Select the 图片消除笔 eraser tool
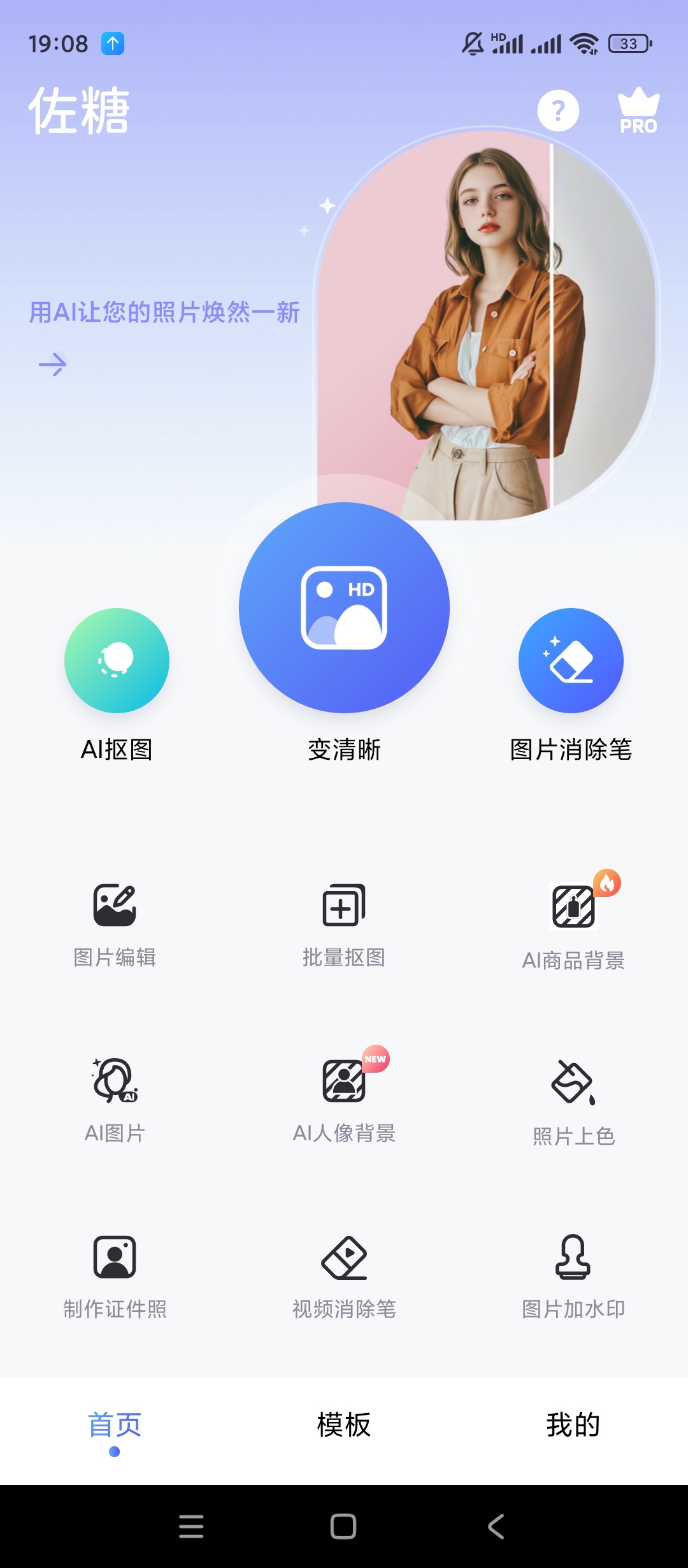 point(571,661)
